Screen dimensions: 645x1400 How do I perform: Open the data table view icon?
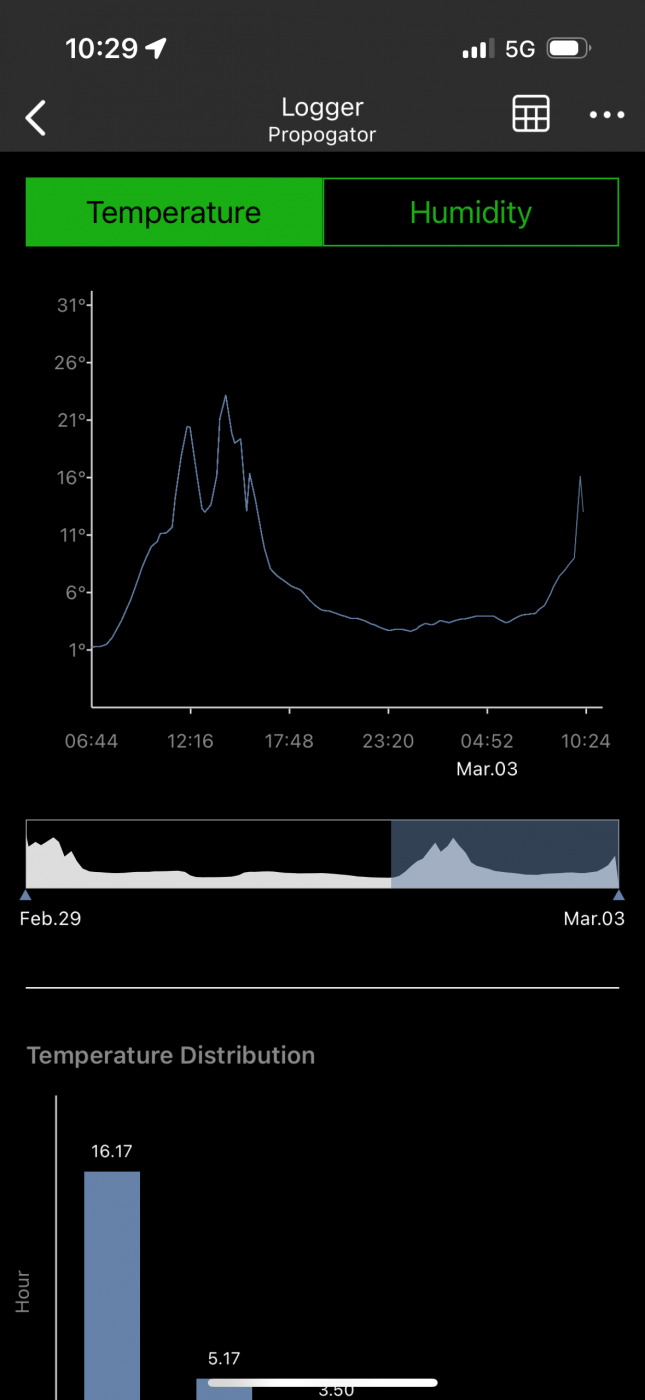click(x=531, y=114)
